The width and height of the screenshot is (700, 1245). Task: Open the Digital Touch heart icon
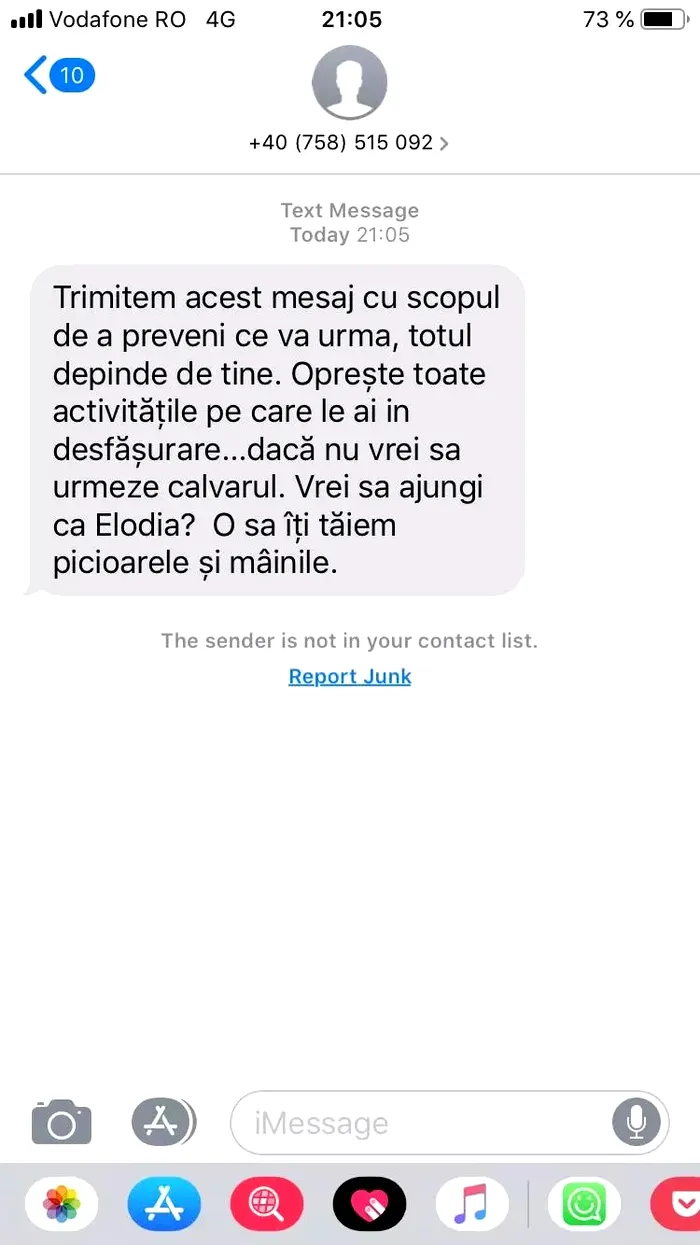pos(369,1204)
